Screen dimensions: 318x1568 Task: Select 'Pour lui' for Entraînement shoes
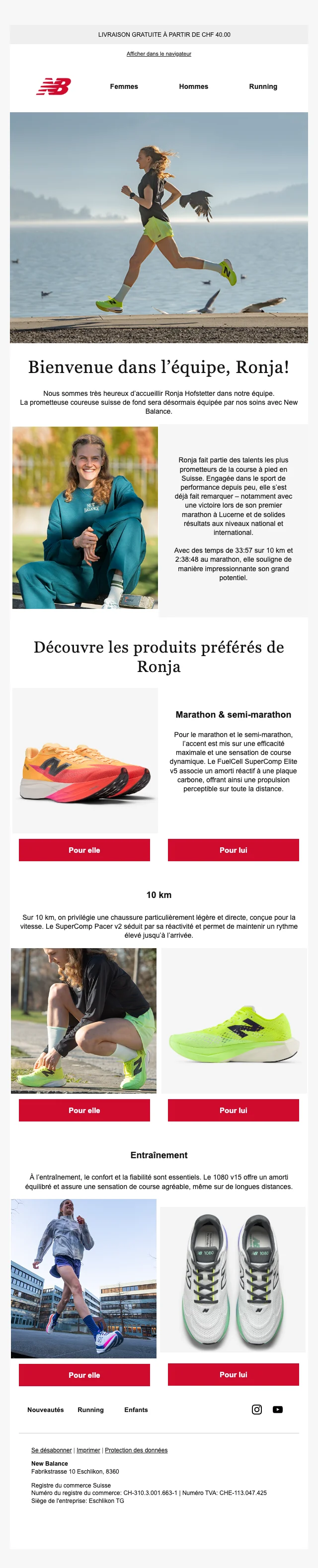click(234, 1374)
